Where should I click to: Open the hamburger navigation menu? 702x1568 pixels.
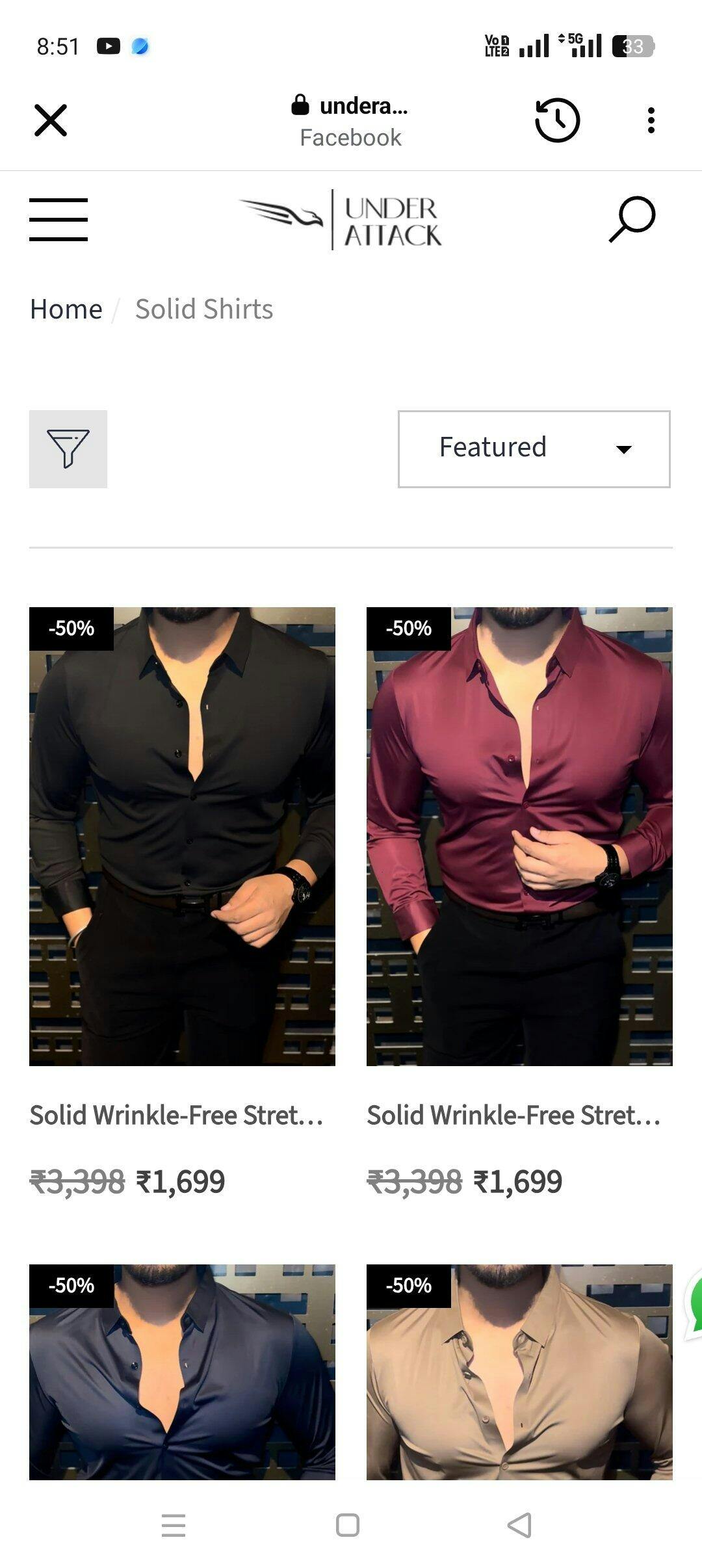coord(58,220)
